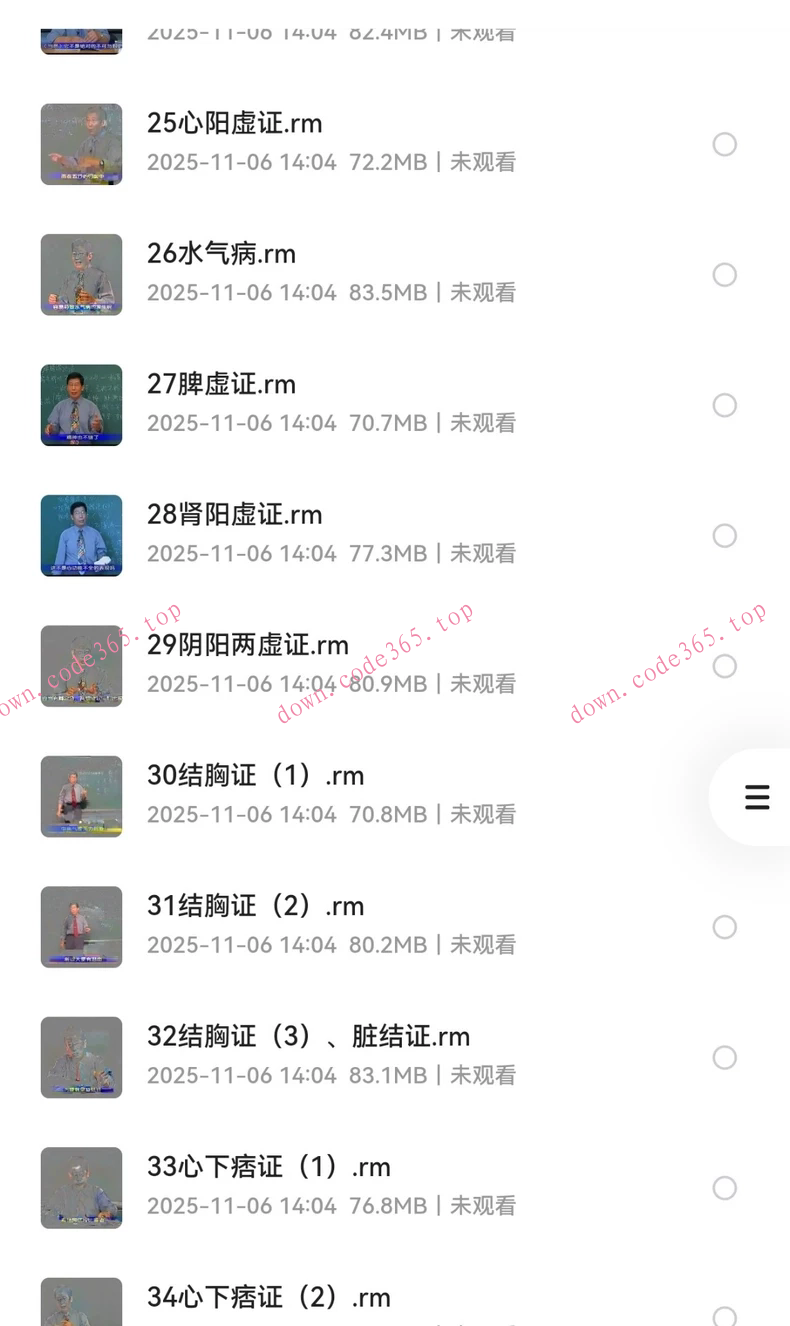Tap the thumbnail of 33心下痞证（1）.rm
Screen dimensions: 790x1326
coord(81,1187)
